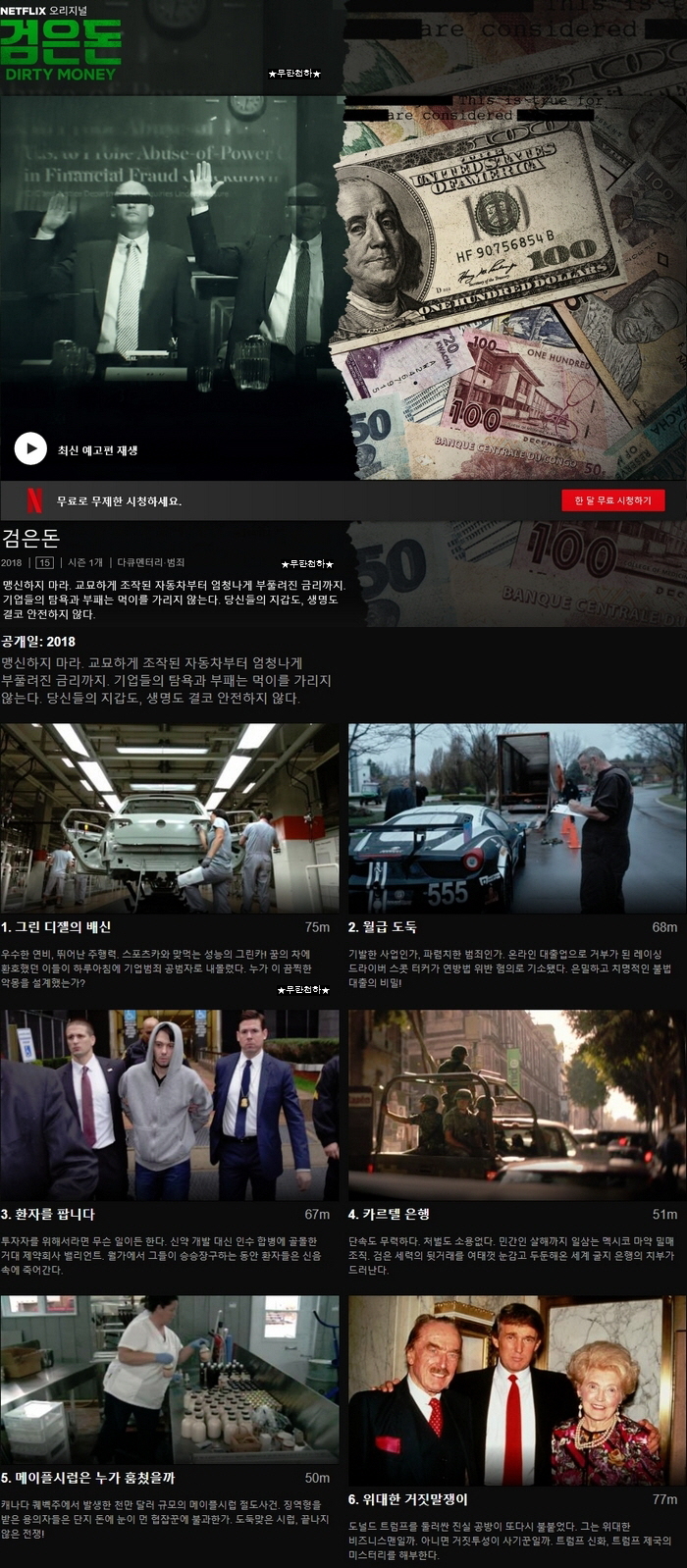This screenshot has height=1568, width=687.
Task: Select episode 6 위대한 거짓말쟁이
Action: 516,1389
